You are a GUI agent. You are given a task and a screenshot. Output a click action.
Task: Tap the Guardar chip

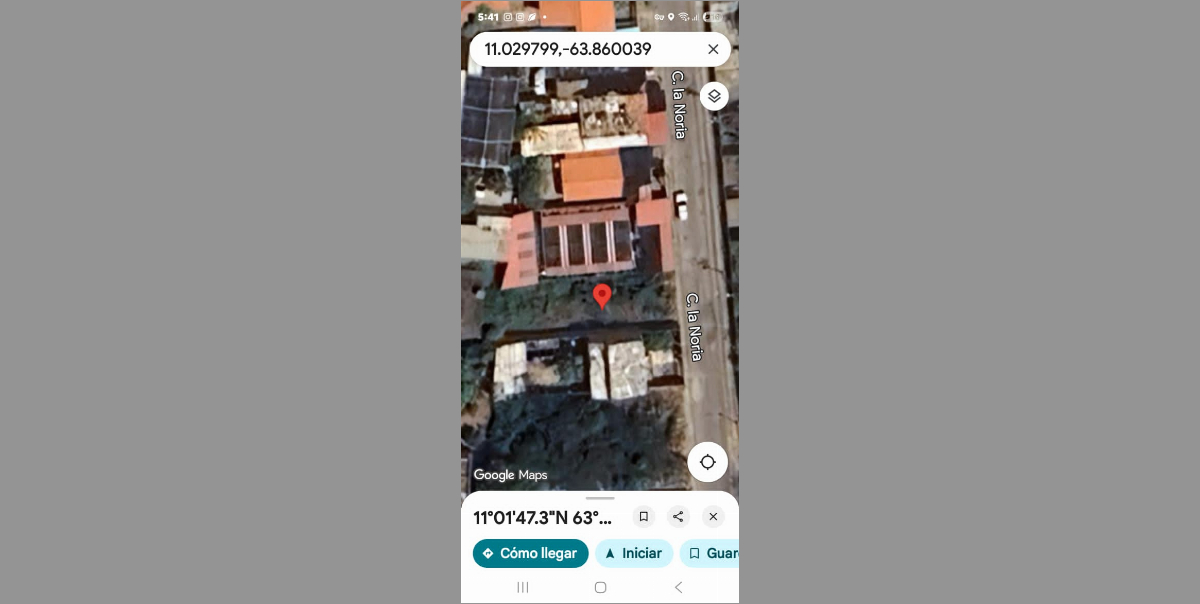[712, 553]
